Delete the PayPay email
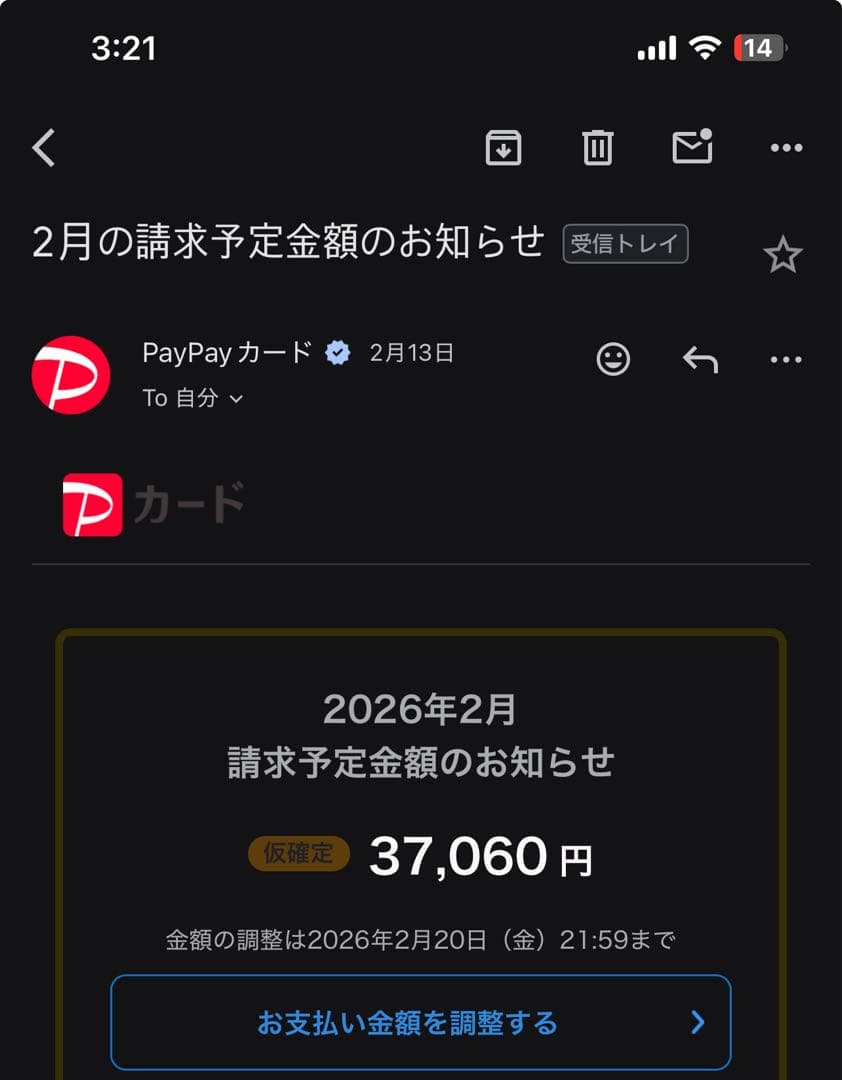The image size is (842, 1080). pyautogui.click(x=597, y=147)
